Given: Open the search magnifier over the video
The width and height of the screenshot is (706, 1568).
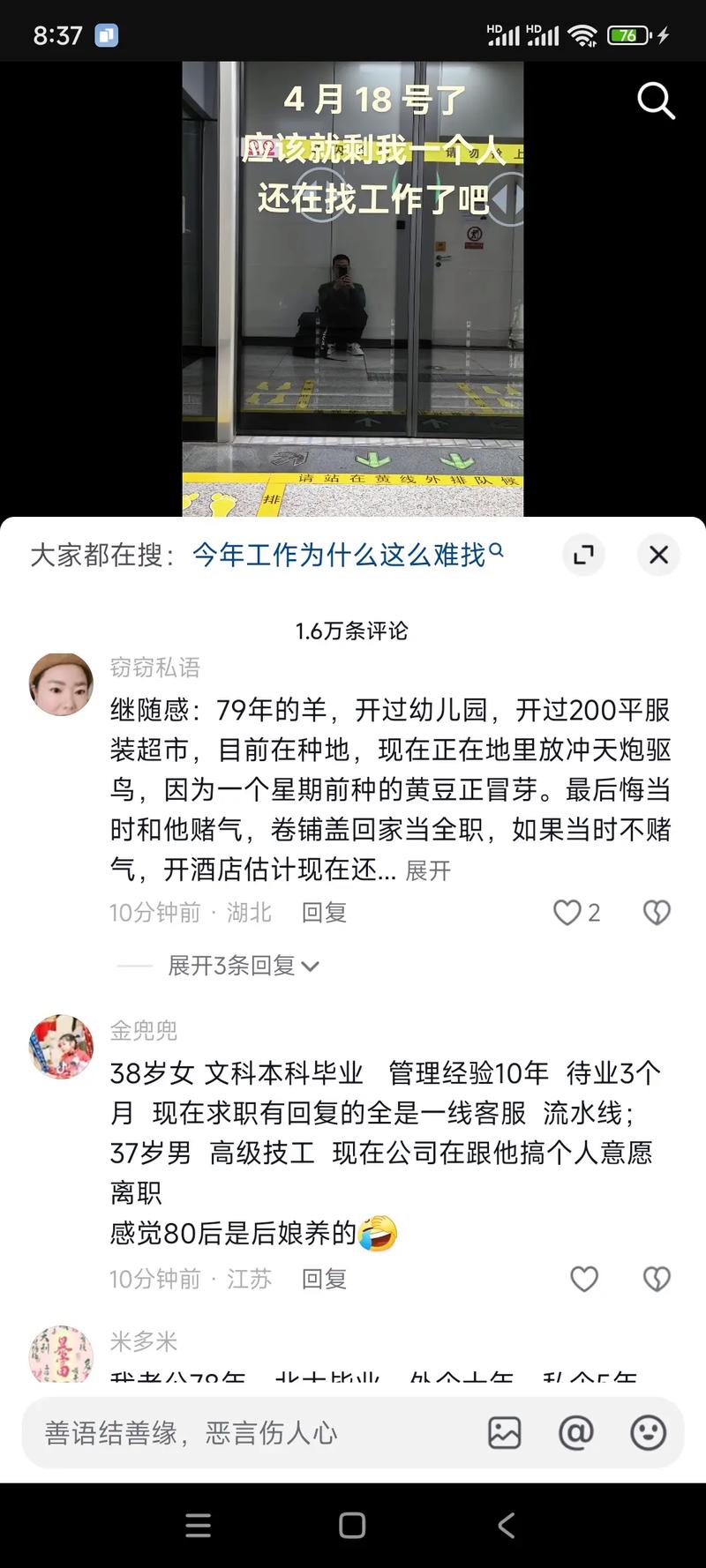Looking at the screenshot, I should (656, 101).
